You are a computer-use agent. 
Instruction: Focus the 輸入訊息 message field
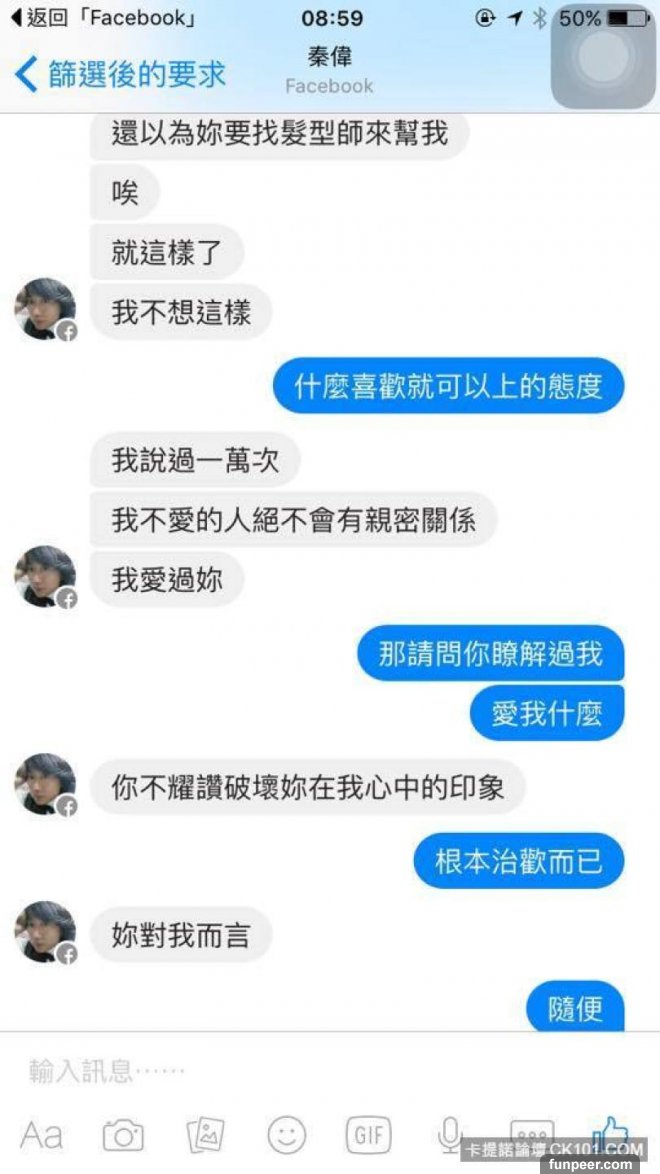(300, 1072)
